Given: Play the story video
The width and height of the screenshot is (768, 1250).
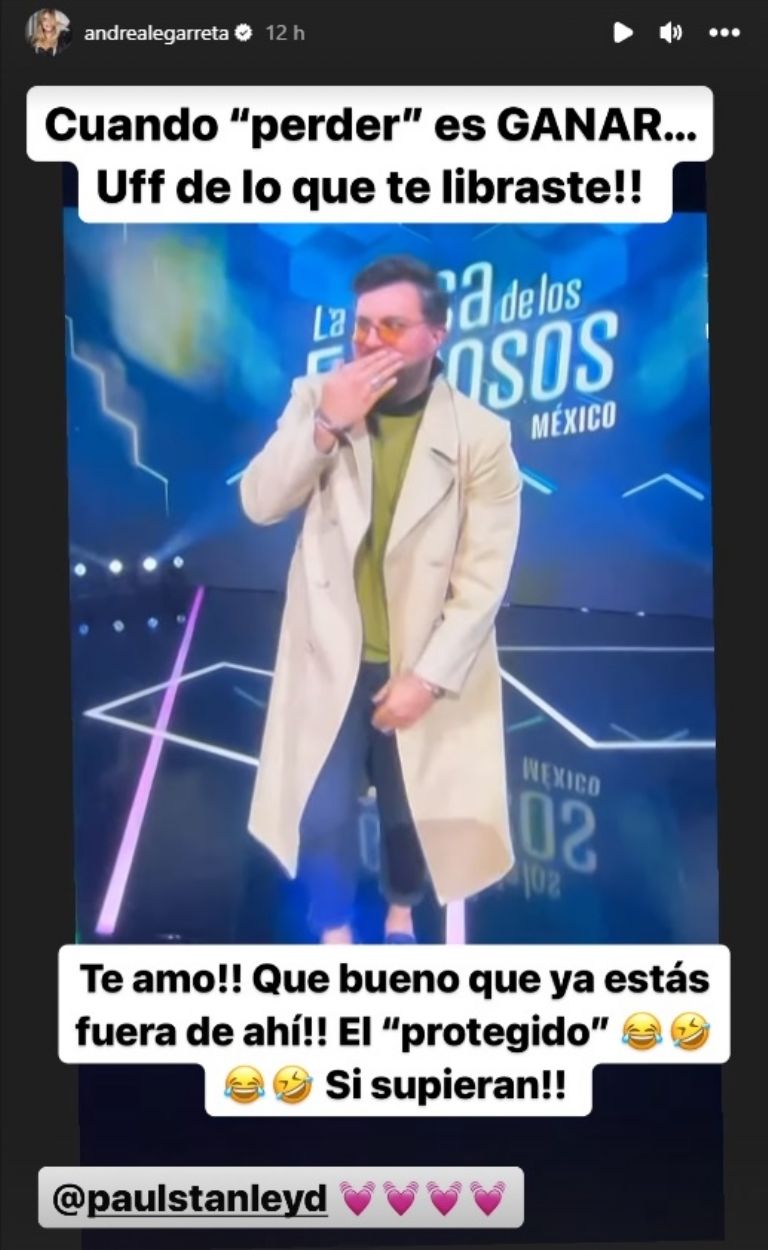Looking at the screenshot, I should click(x=623, y=33).
